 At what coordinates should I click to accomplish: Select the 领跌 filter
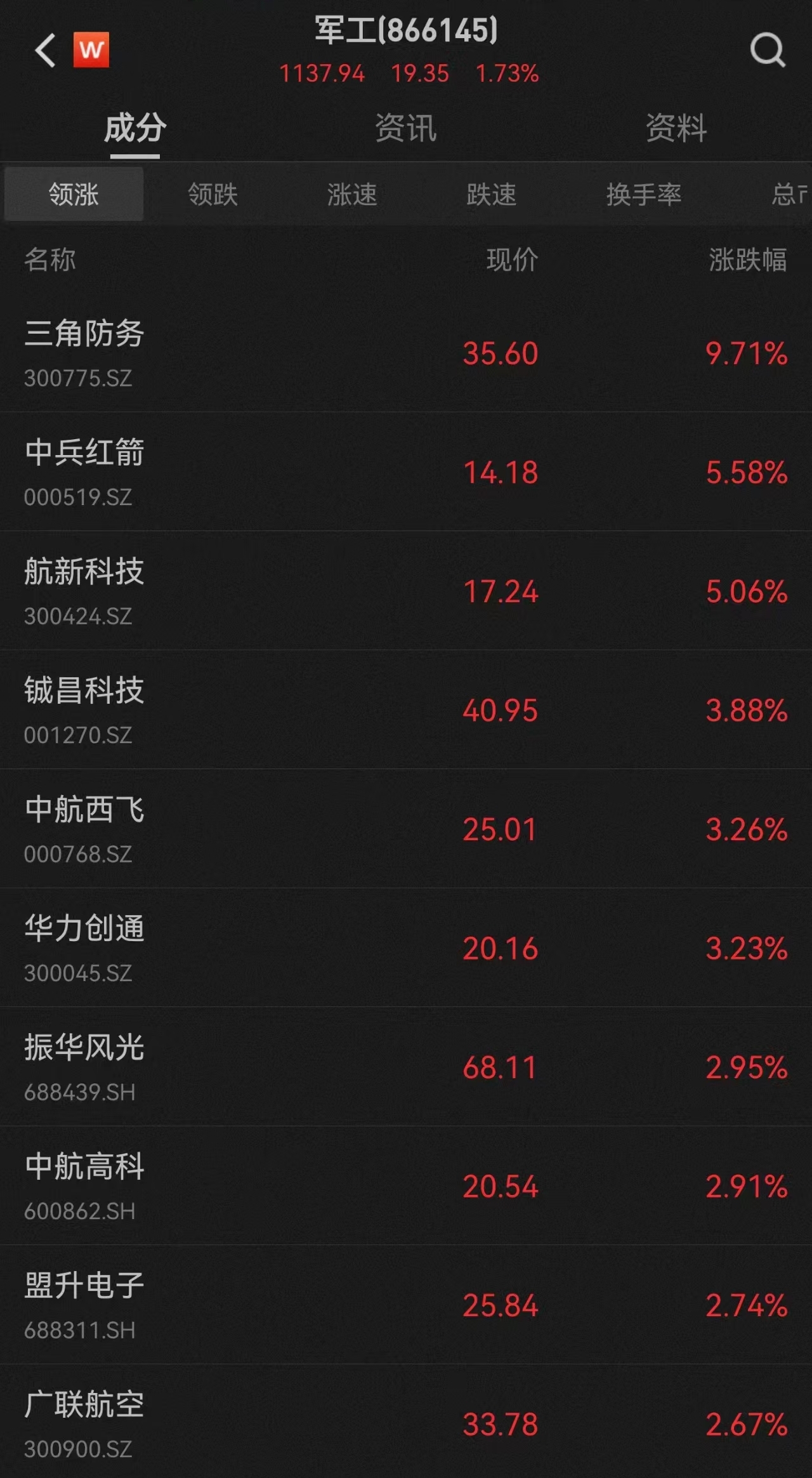(x=213, y=194)
